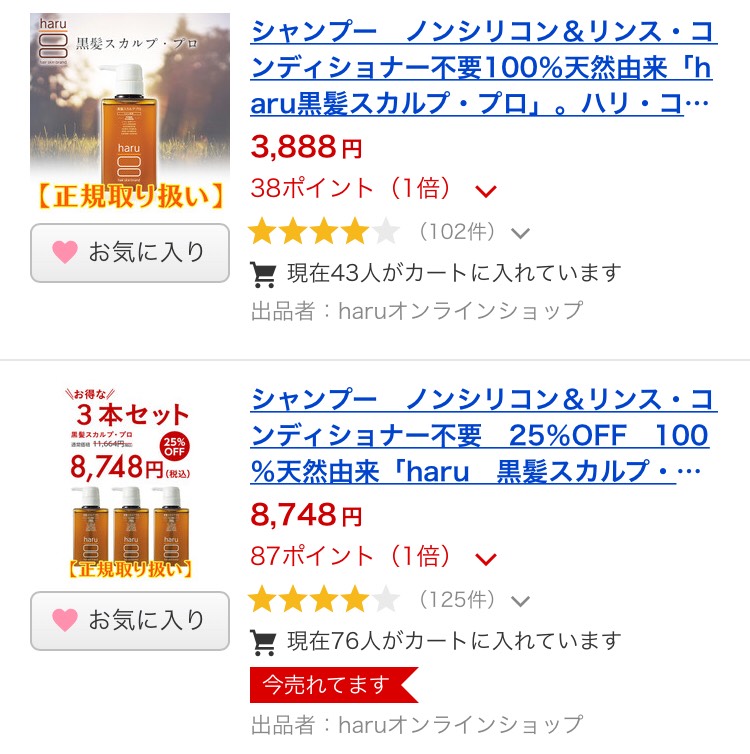750x754 pixels.
Task: Click the pink heart icon on first お気に入り button
Action: point(63,253)
